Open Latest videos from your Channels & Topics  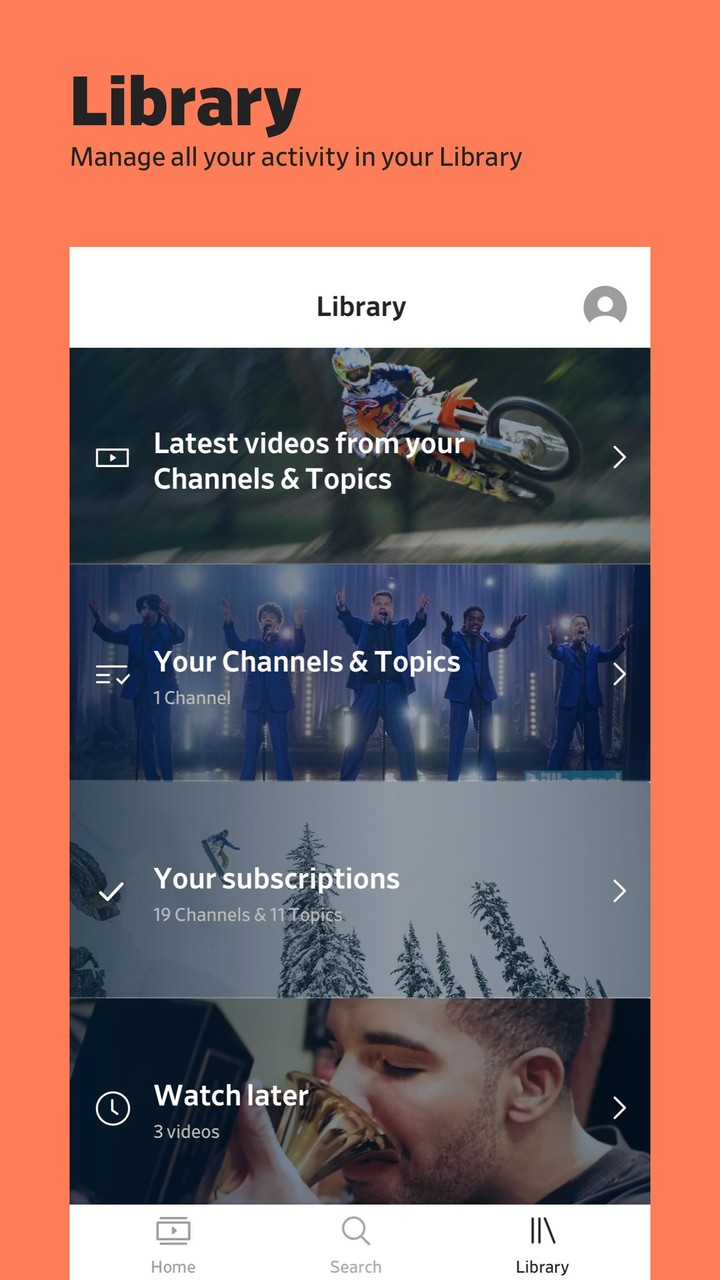tap(308, 460)
